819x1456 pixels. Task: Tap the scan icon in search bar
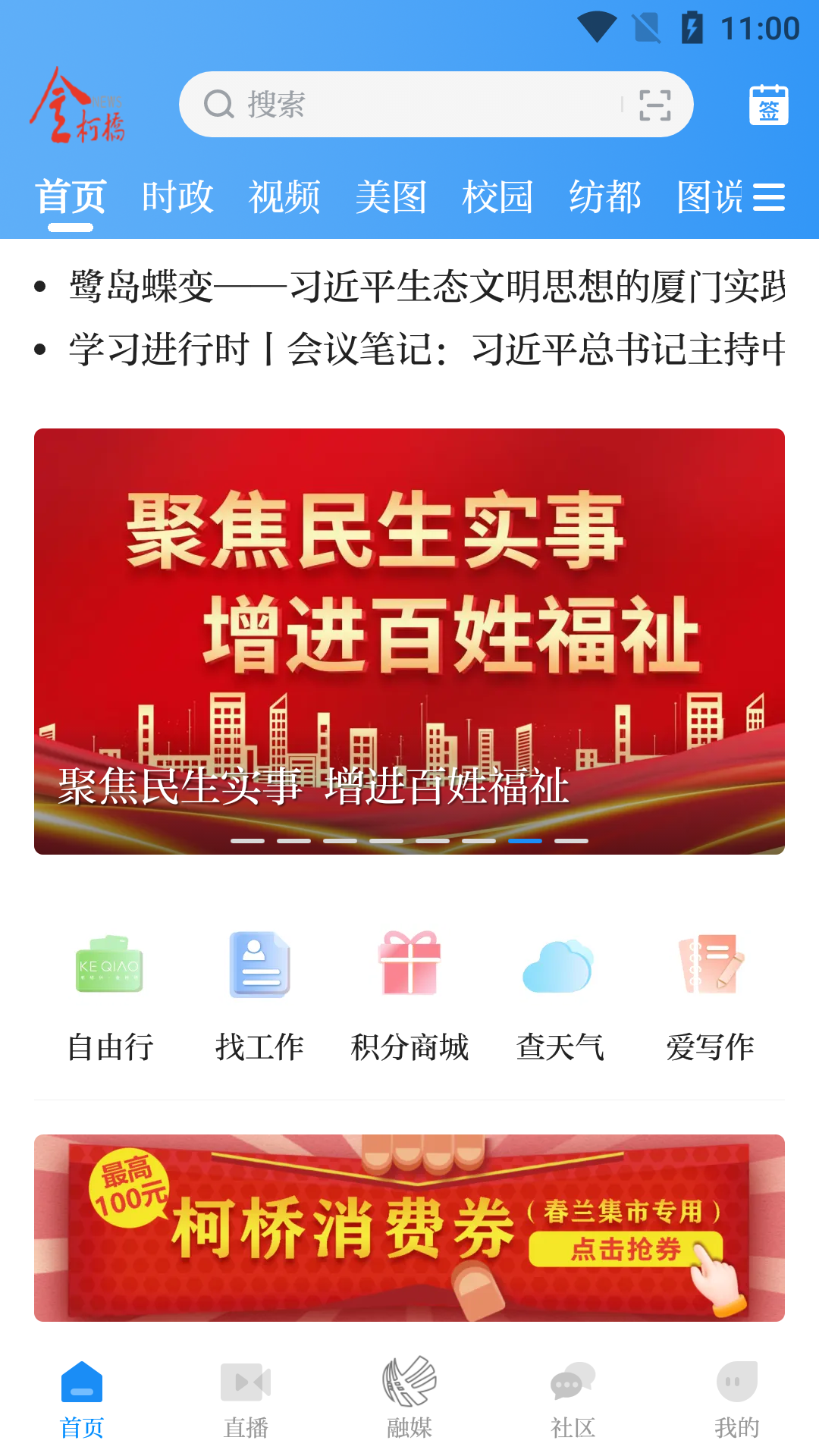pyautogui.click(x=654, y=105)
